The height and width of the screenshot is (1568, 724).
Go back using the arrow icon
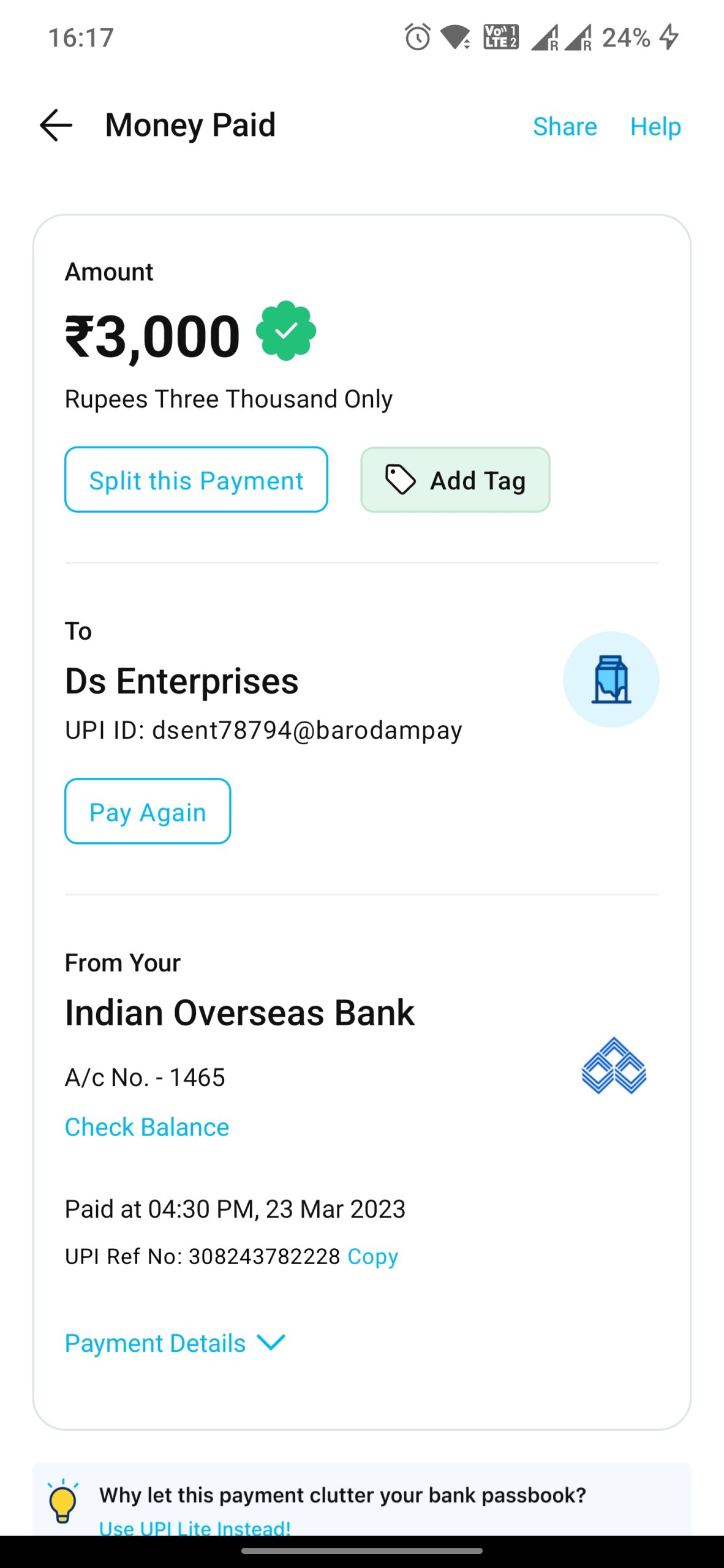56,126
